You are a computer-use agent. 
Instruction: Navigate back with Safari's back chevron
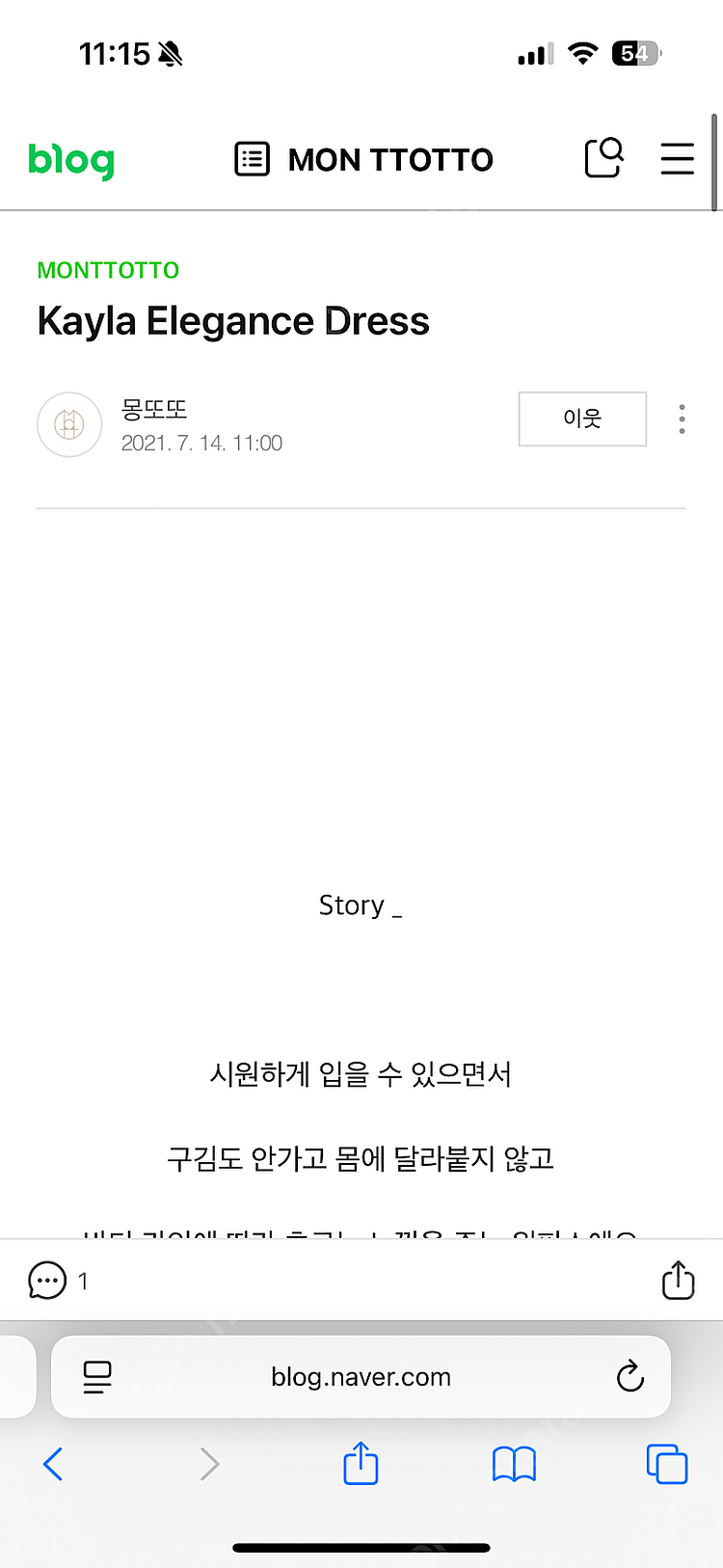click(x=53, y=1464)
